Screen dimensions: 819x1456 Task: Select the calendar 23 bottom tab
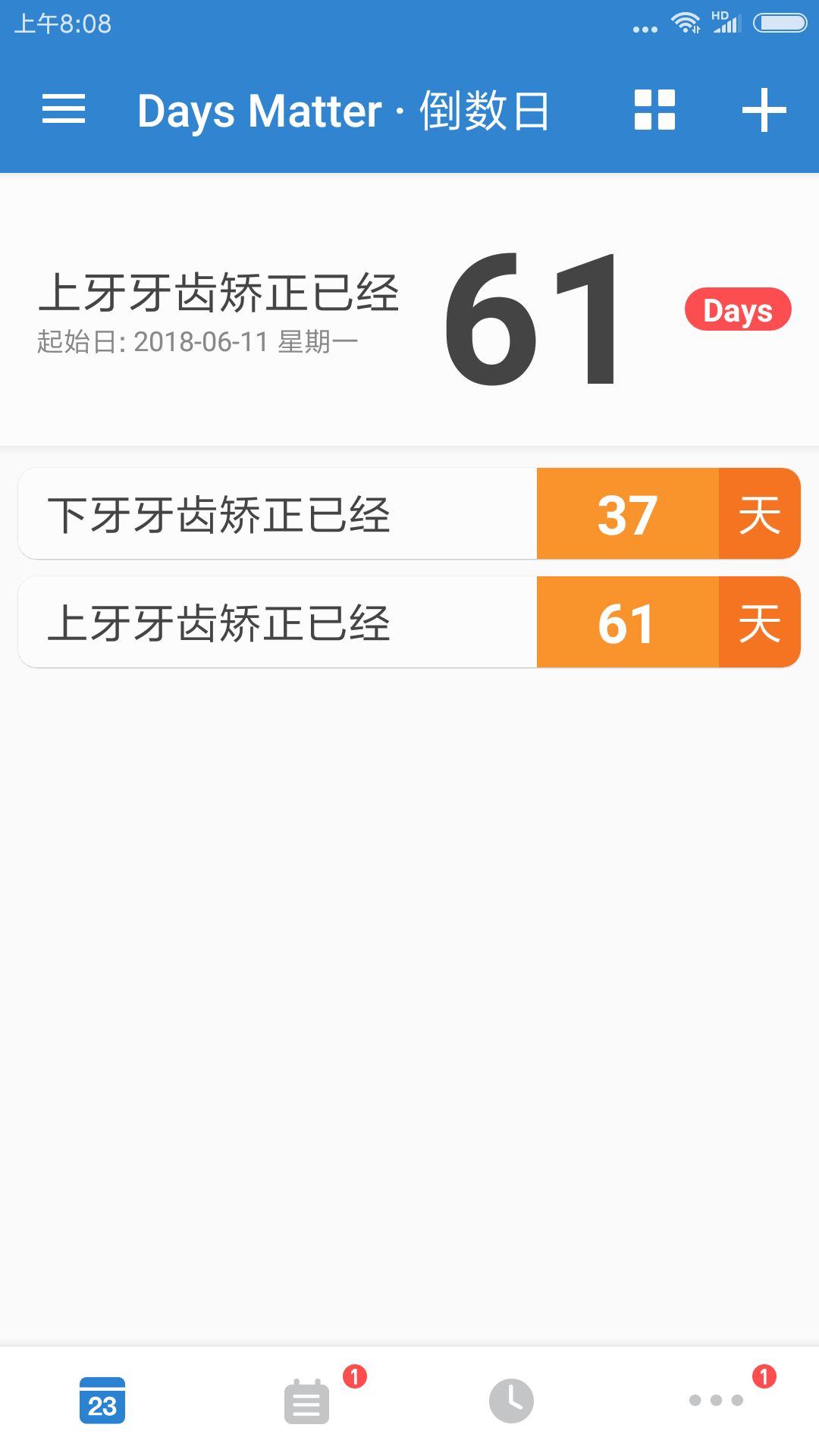(102, 1401)
